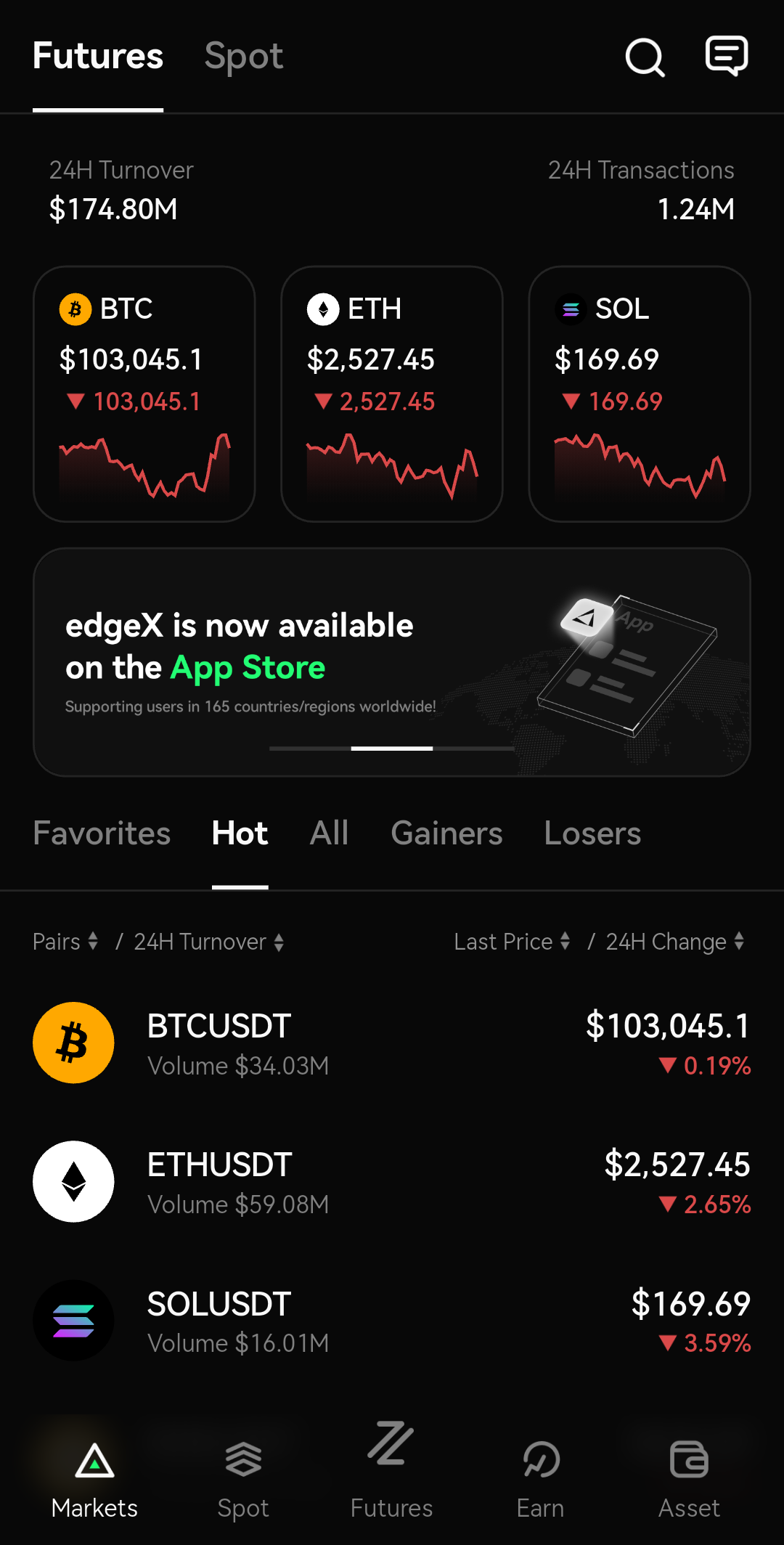Open the BTC price card
Viewport: 784px width, 1545px height.
coord(144,394)
